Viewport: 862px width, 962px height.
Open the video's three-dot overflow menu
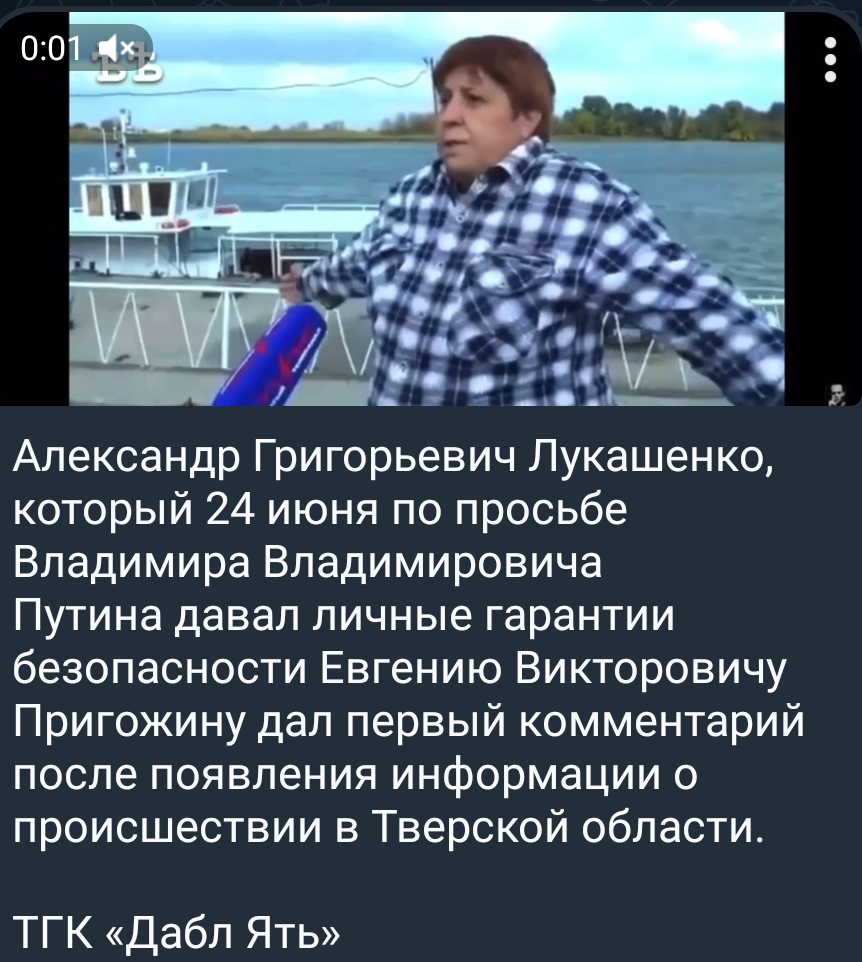point(828,60)
